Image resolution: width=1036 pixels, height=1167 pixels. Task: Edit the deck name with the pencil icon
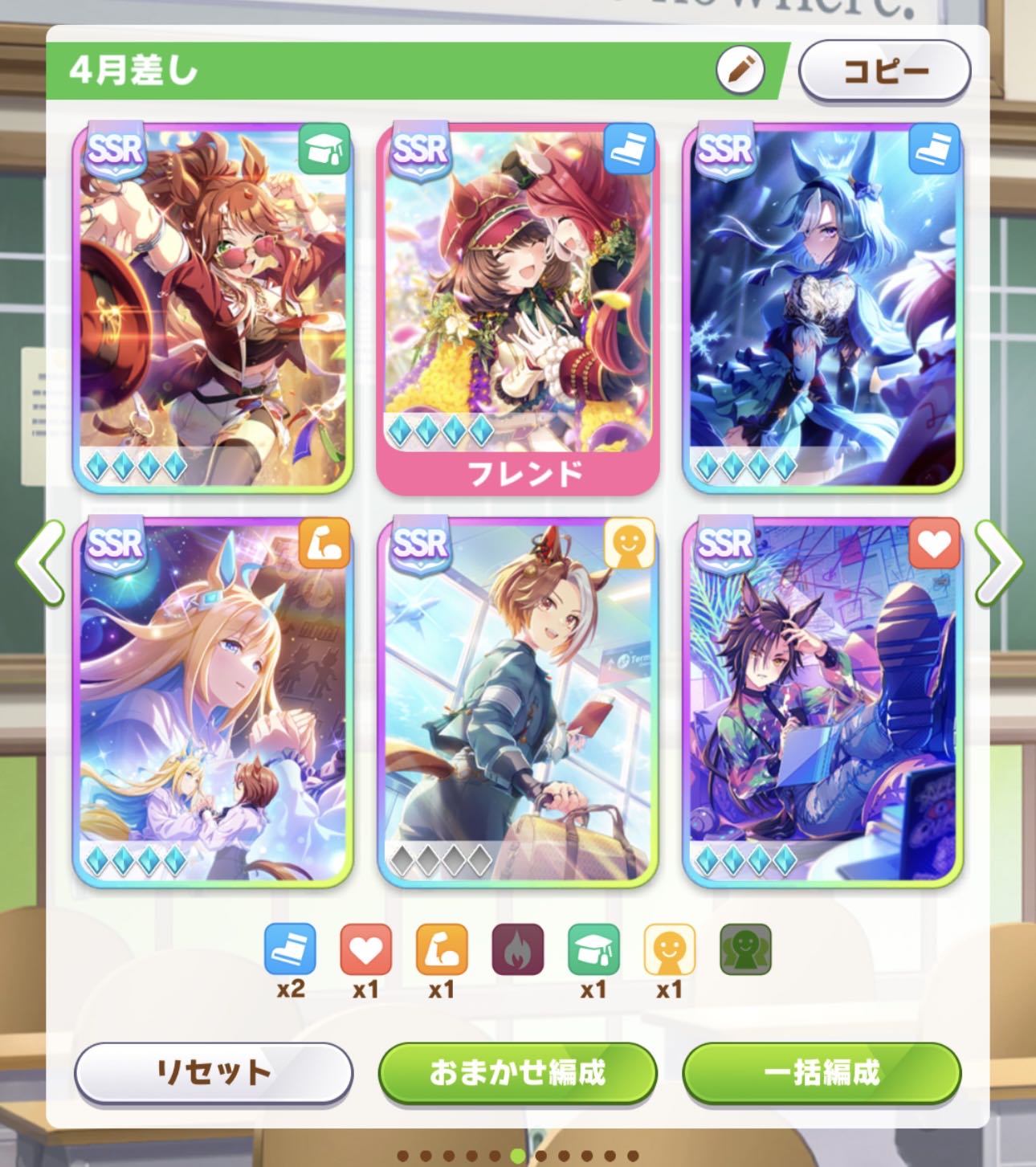point(740,70)
